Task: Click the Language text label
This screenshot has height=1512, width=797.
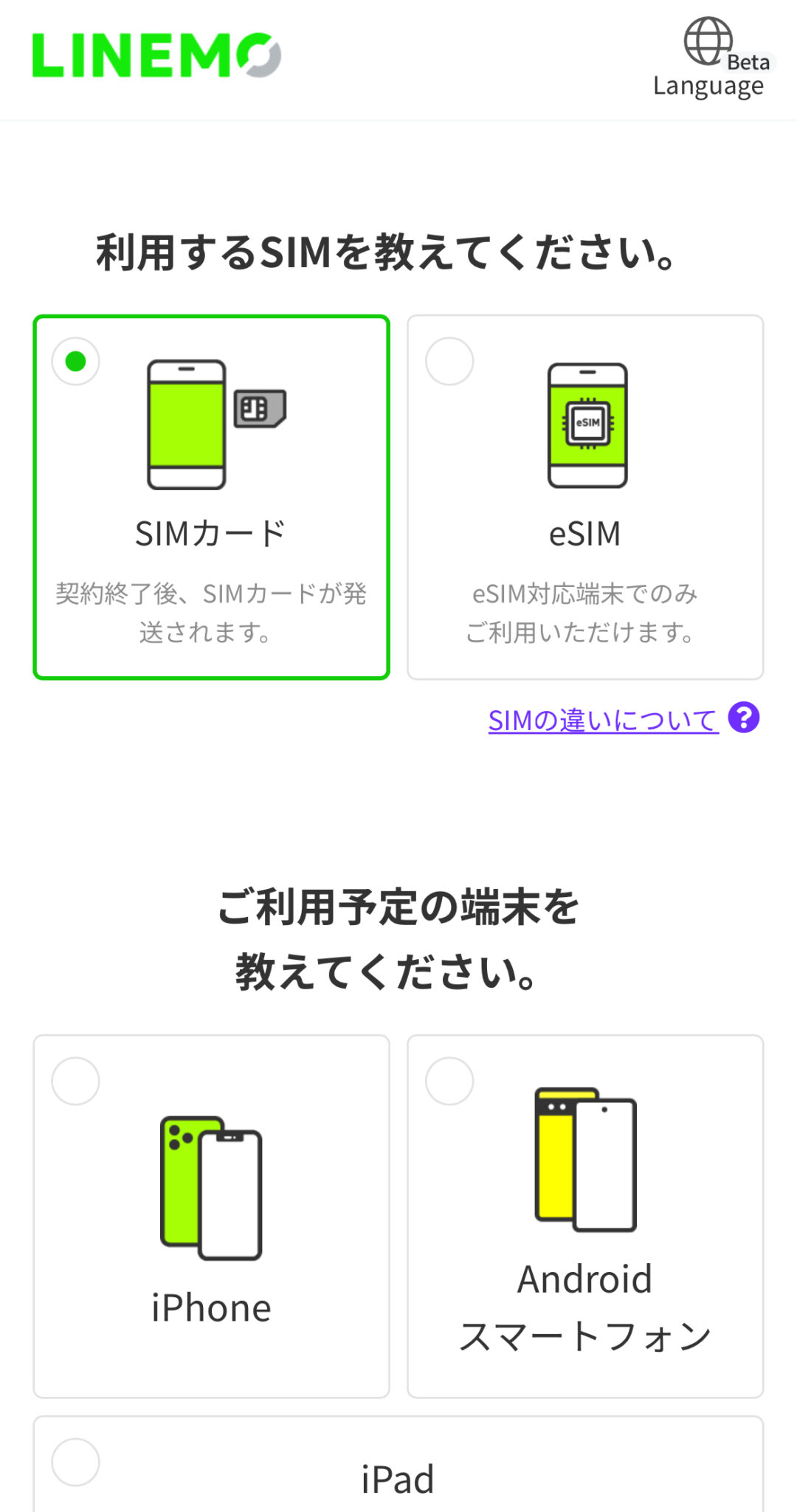Action: 707,86
